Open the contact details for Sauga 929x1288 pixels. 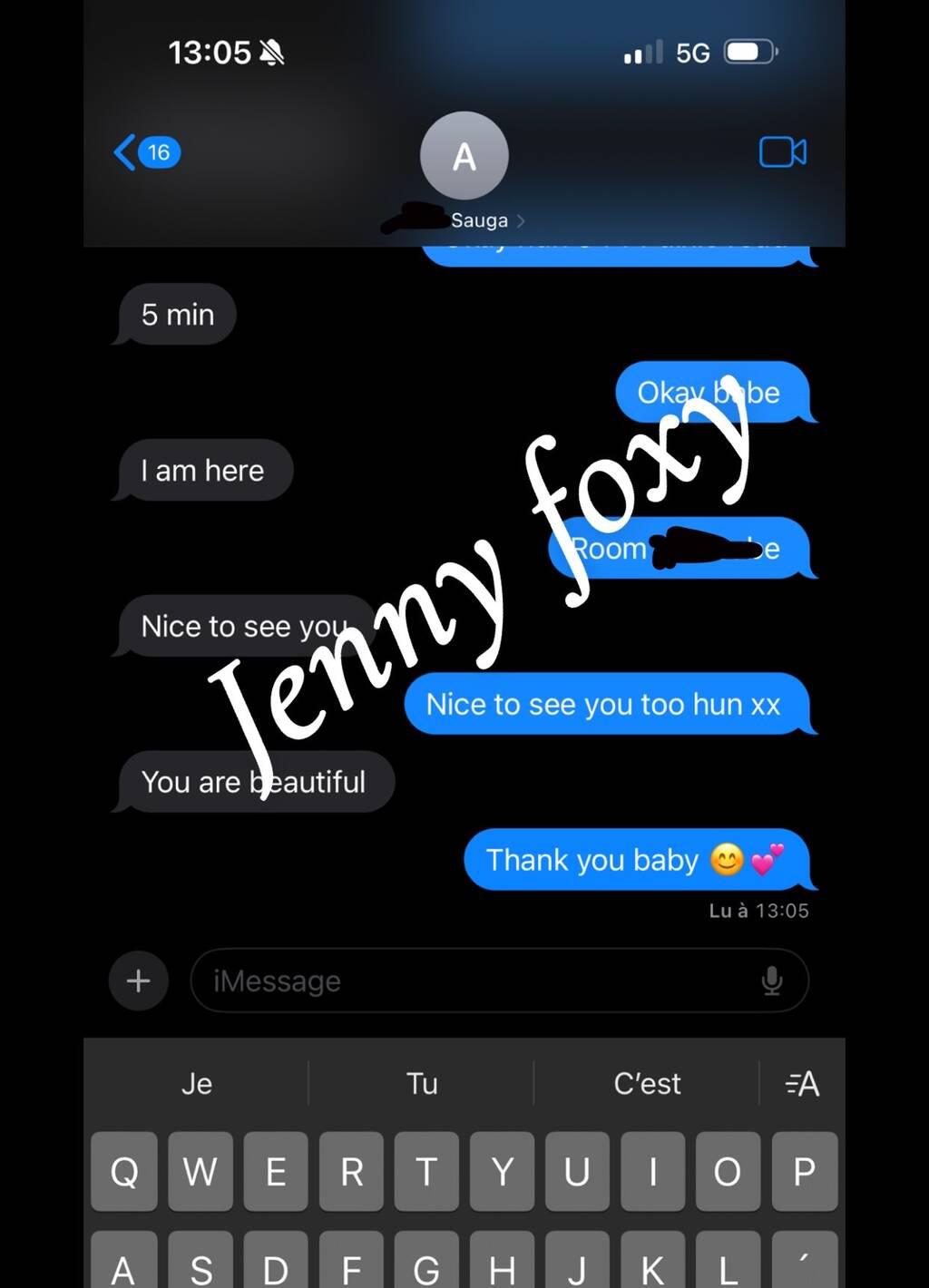[464, 171]
